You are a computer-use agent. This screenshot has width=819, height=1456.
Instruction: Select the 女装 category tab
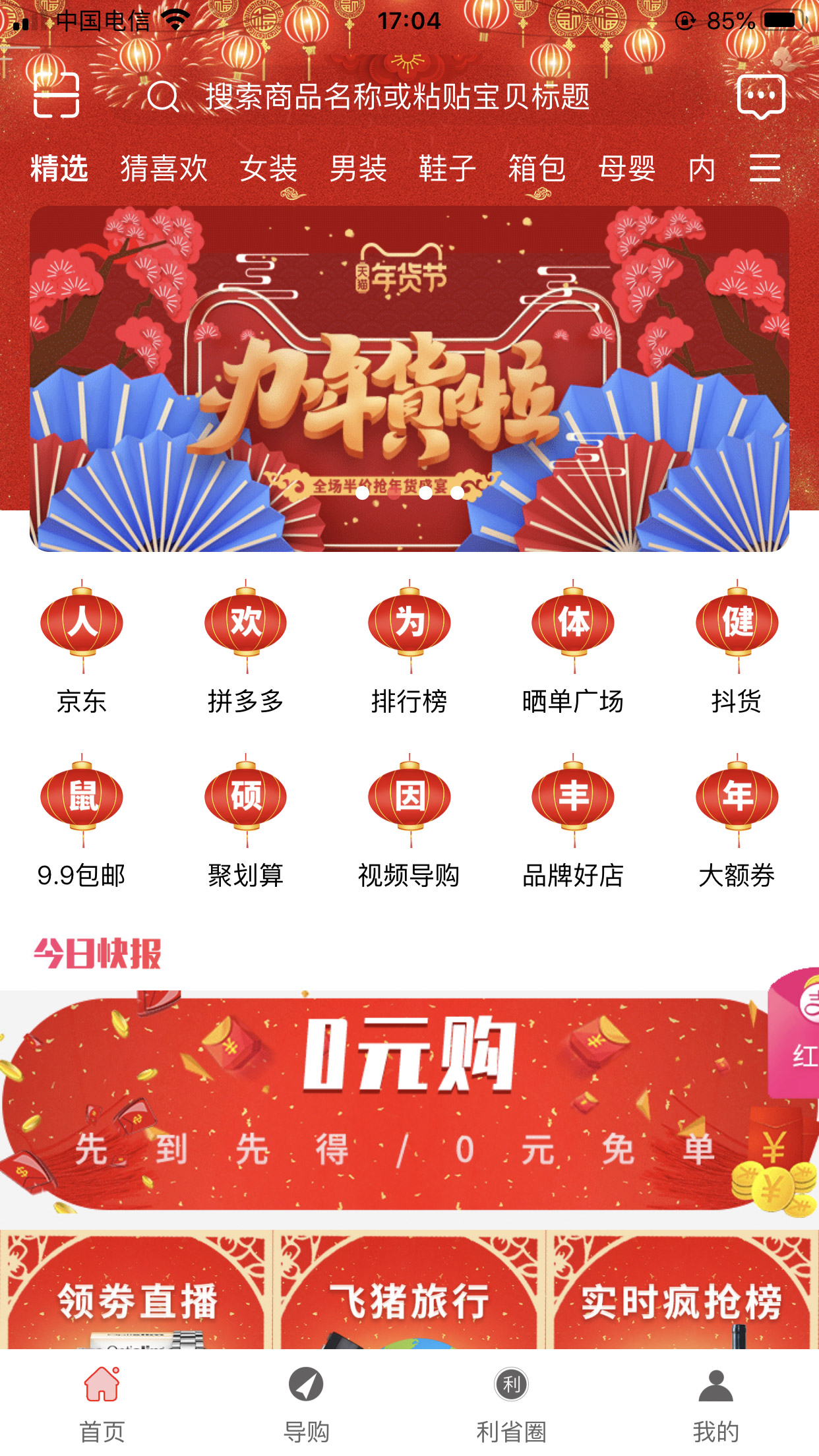coord(268,169)
